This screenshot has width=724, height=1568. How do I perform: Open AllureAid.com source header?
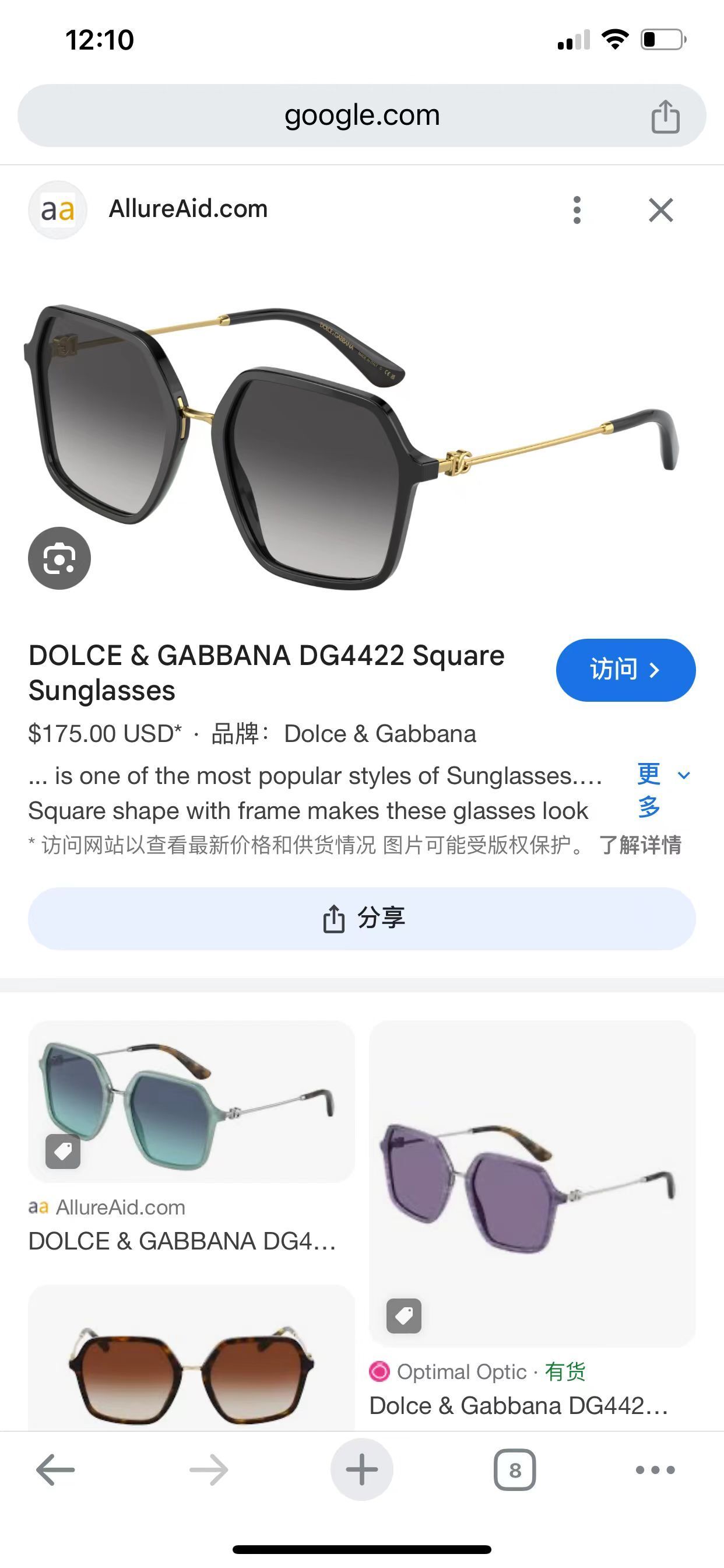(188, 209)
